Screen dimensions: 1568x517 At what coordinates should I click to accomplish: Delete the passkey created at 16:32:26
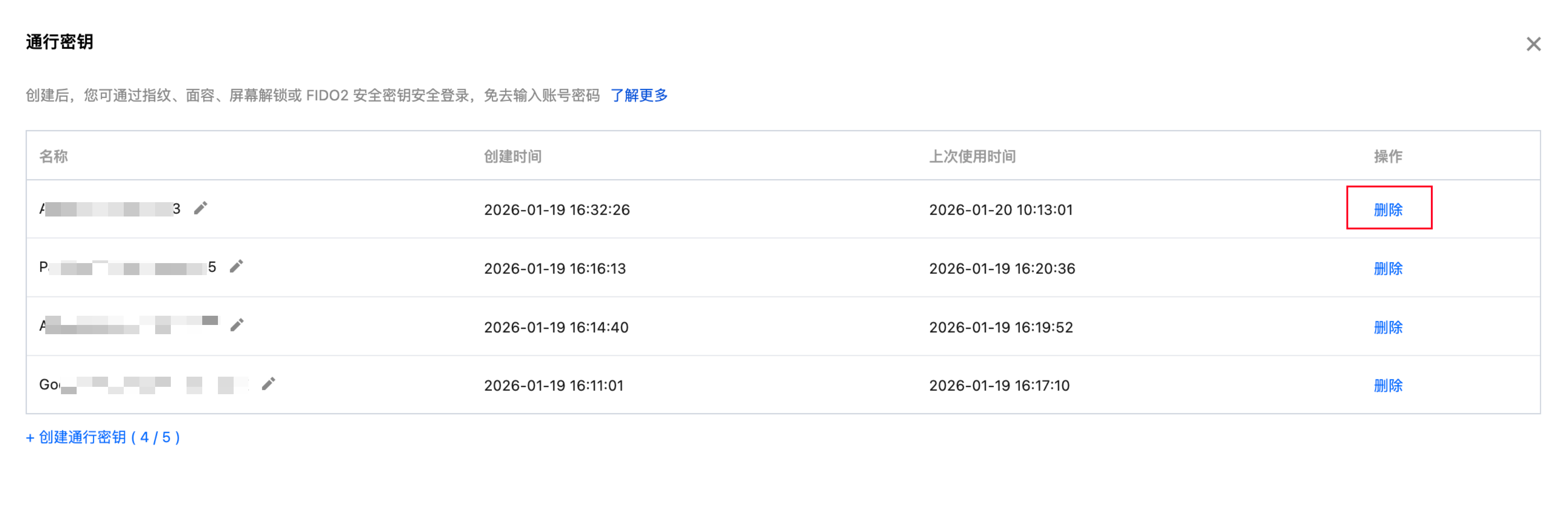pyautogui.click(x=1388, y=210)
